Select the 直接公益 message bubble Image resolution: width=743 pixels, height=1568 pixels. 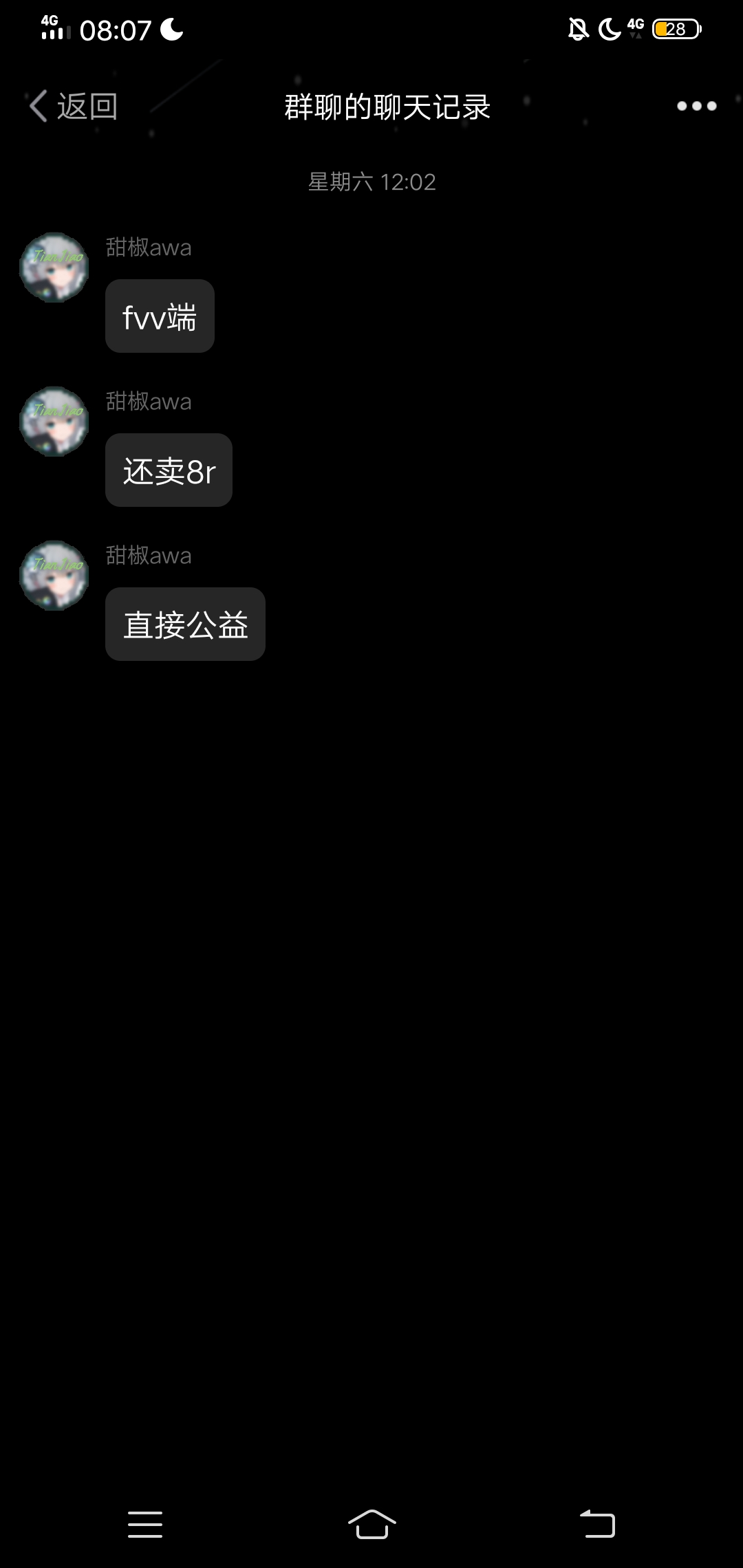point(185,624)
